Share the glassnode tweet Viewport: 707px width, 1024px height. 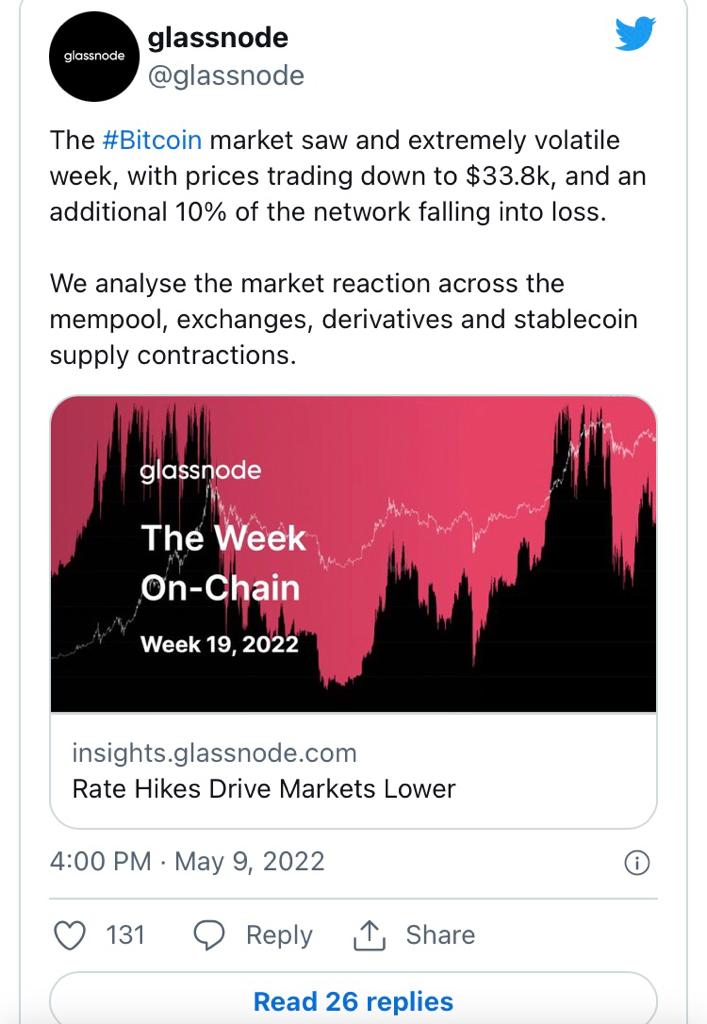tap(414, 935)
